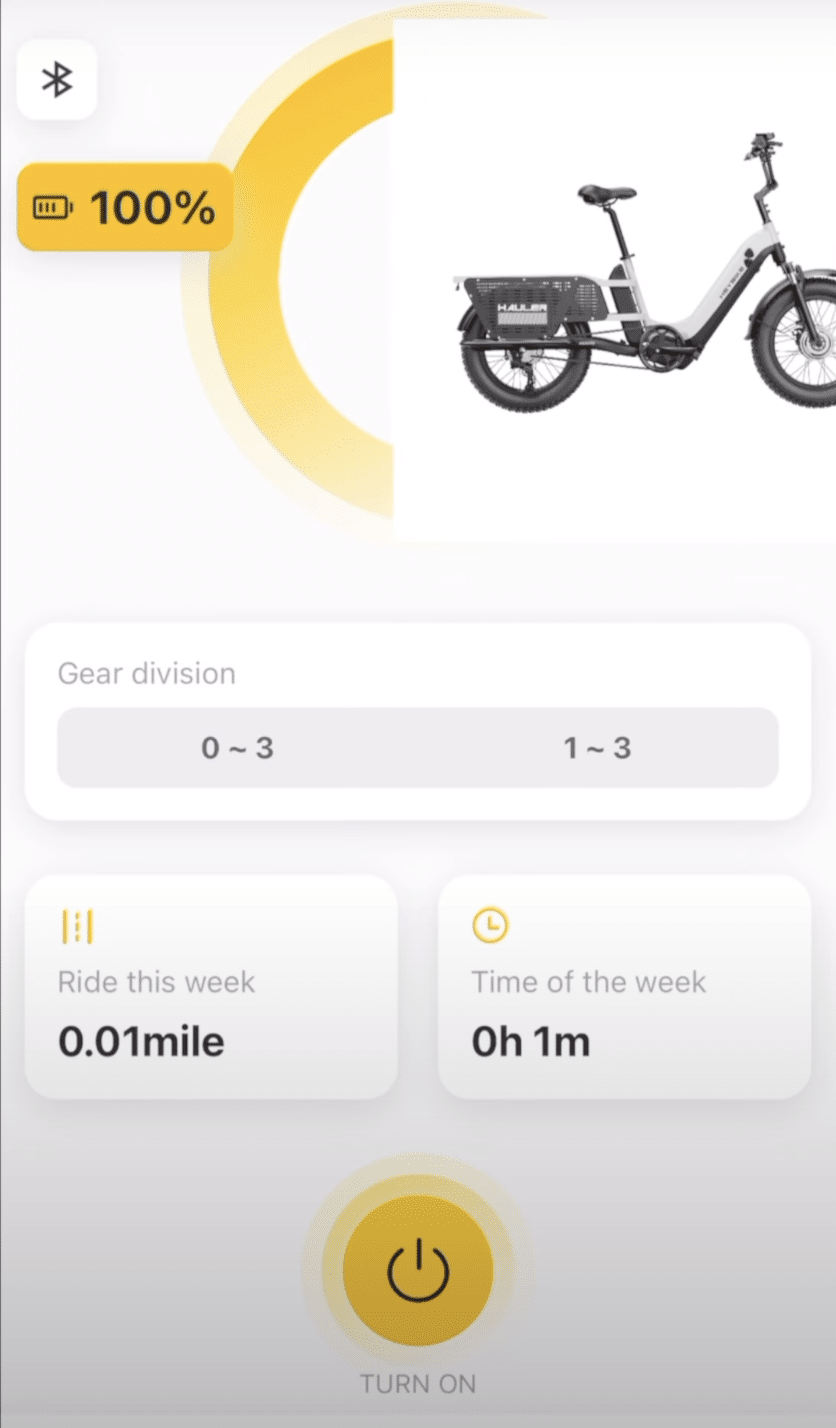This screenshot has width=836, height=1428.
Task: Click the 0.01mile ride distance value
Action: [138, 1041]
